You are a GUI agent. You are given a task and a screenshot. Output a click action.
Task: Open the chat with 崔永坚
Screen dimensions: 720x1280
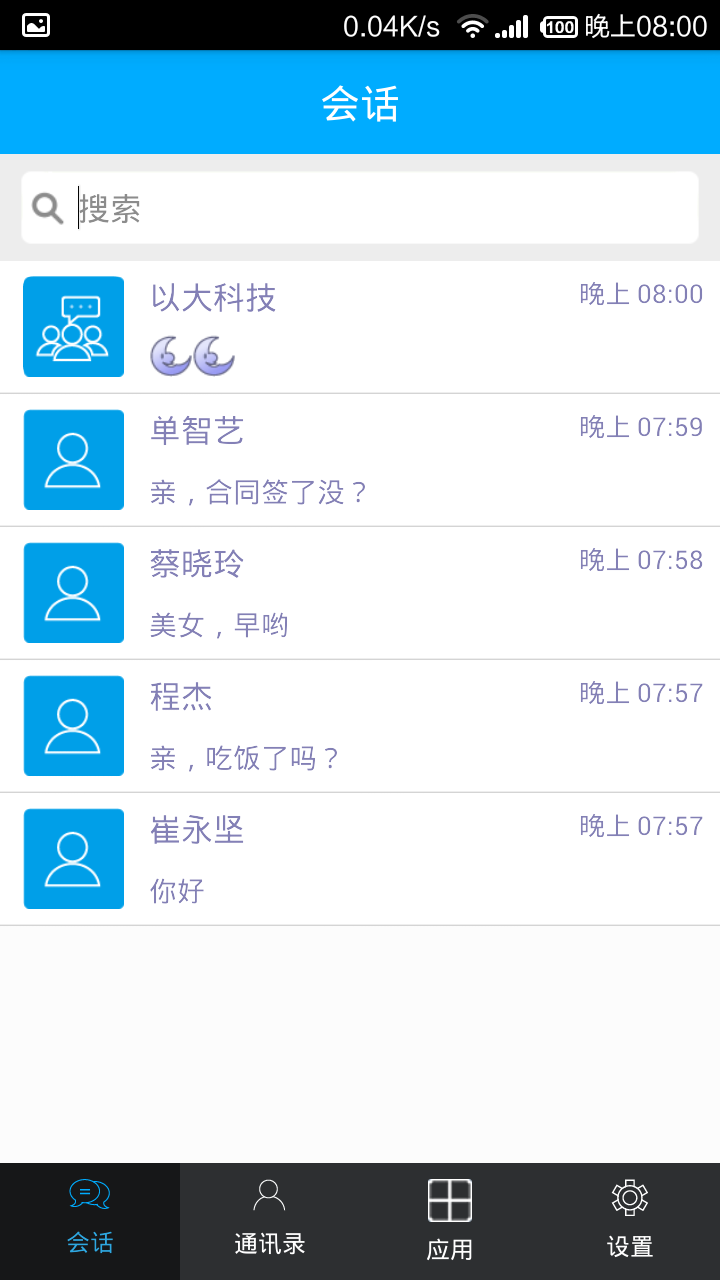pyautogui.click(x=360, y=859)
